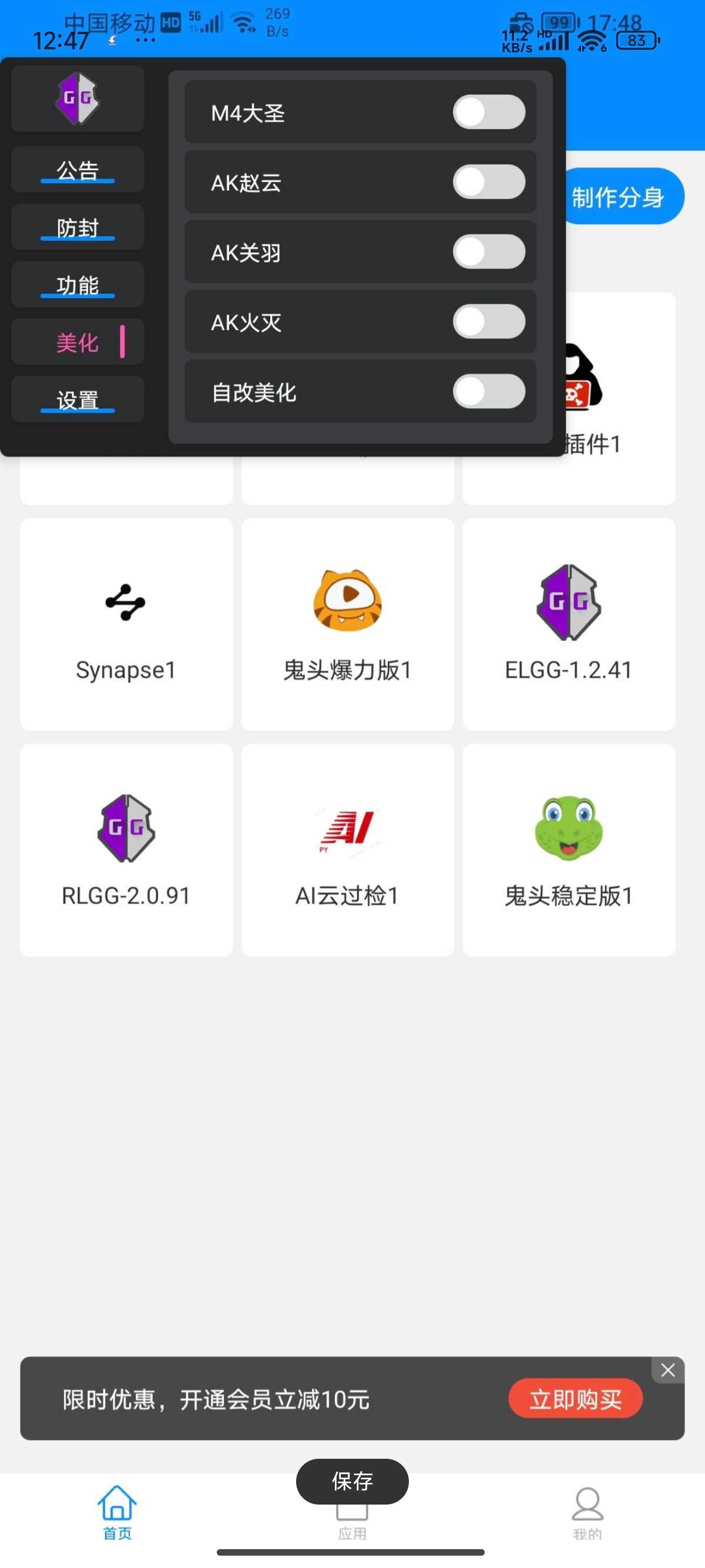
Task: Open RLGG-2.0.91
Action: click(x=126, y=850)
